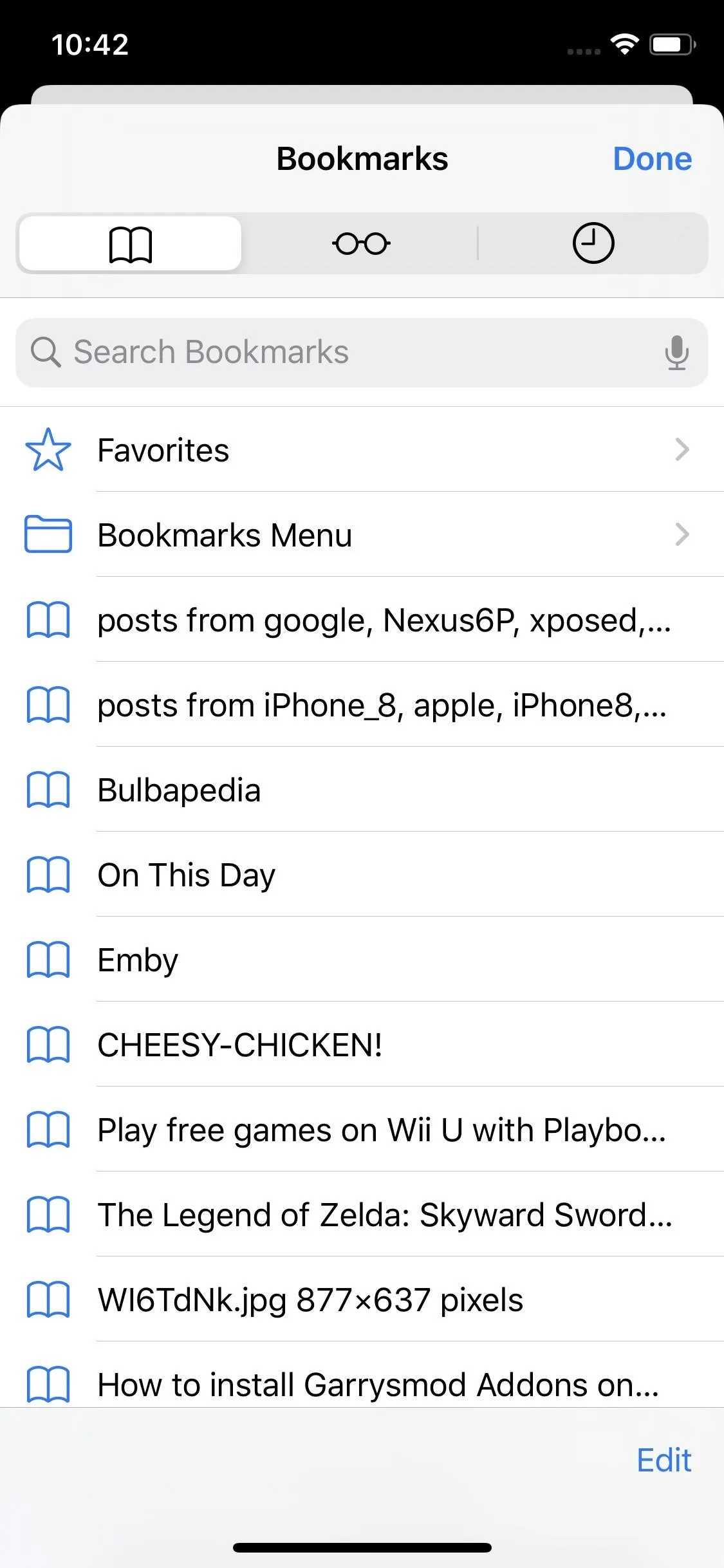The image size is (724, 1568).
Task: Switch to the Reading List glasses tab
Action: 361,243
